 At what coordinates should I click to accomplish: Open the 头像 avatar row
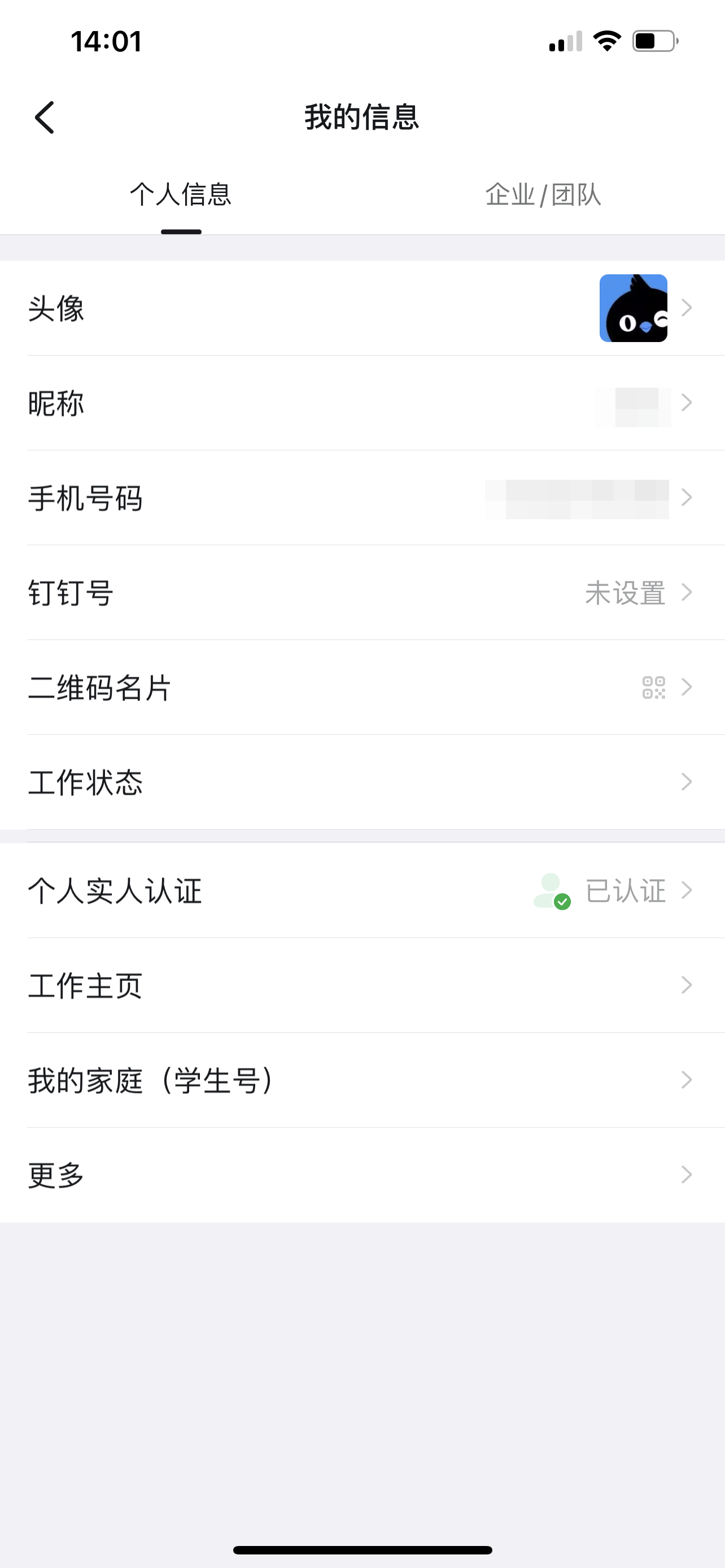click(362, 308)
